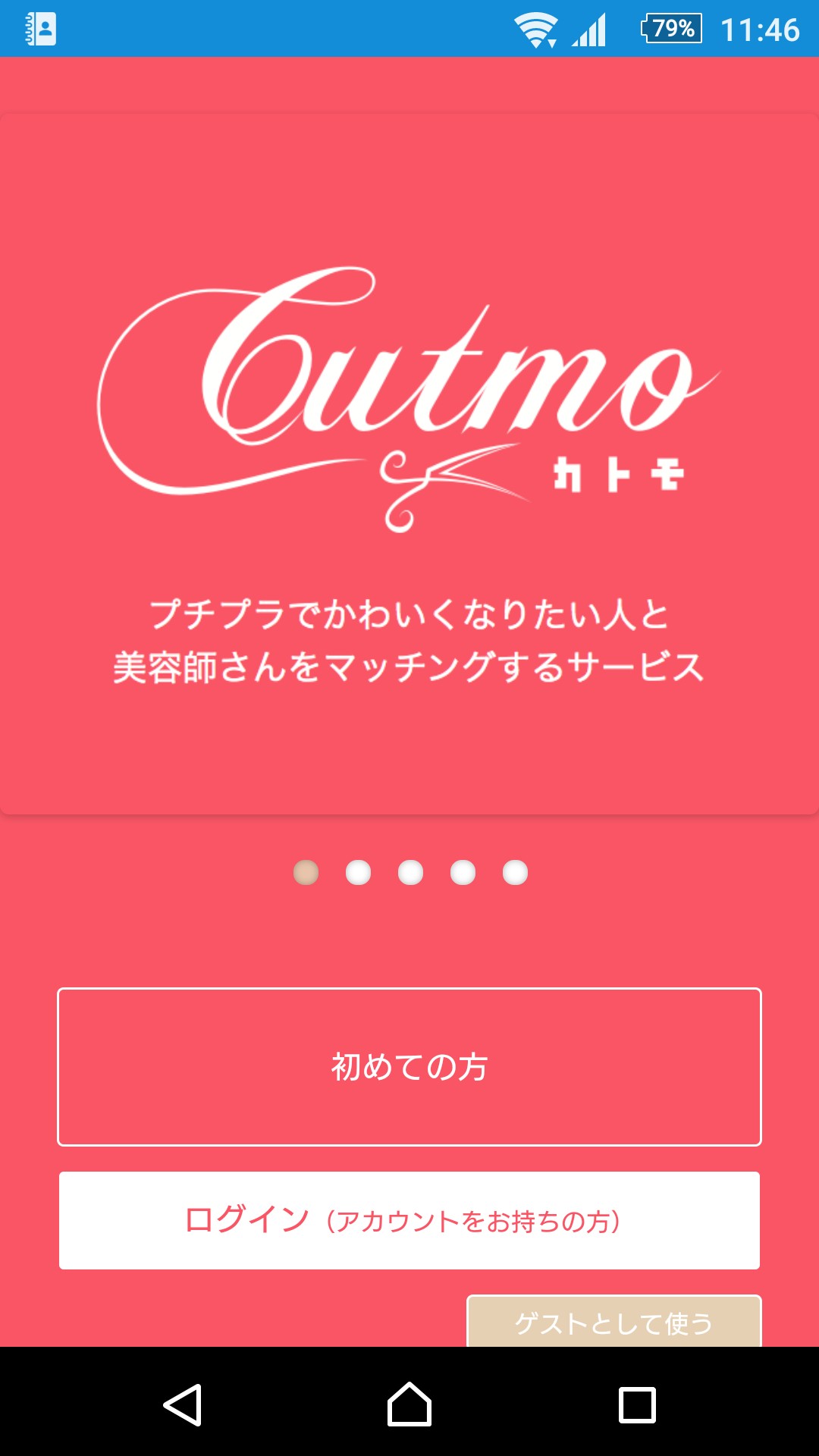819x1456 pixels.
Task: Jump to the last page indicator dot
Action: [x=515, y=872]
